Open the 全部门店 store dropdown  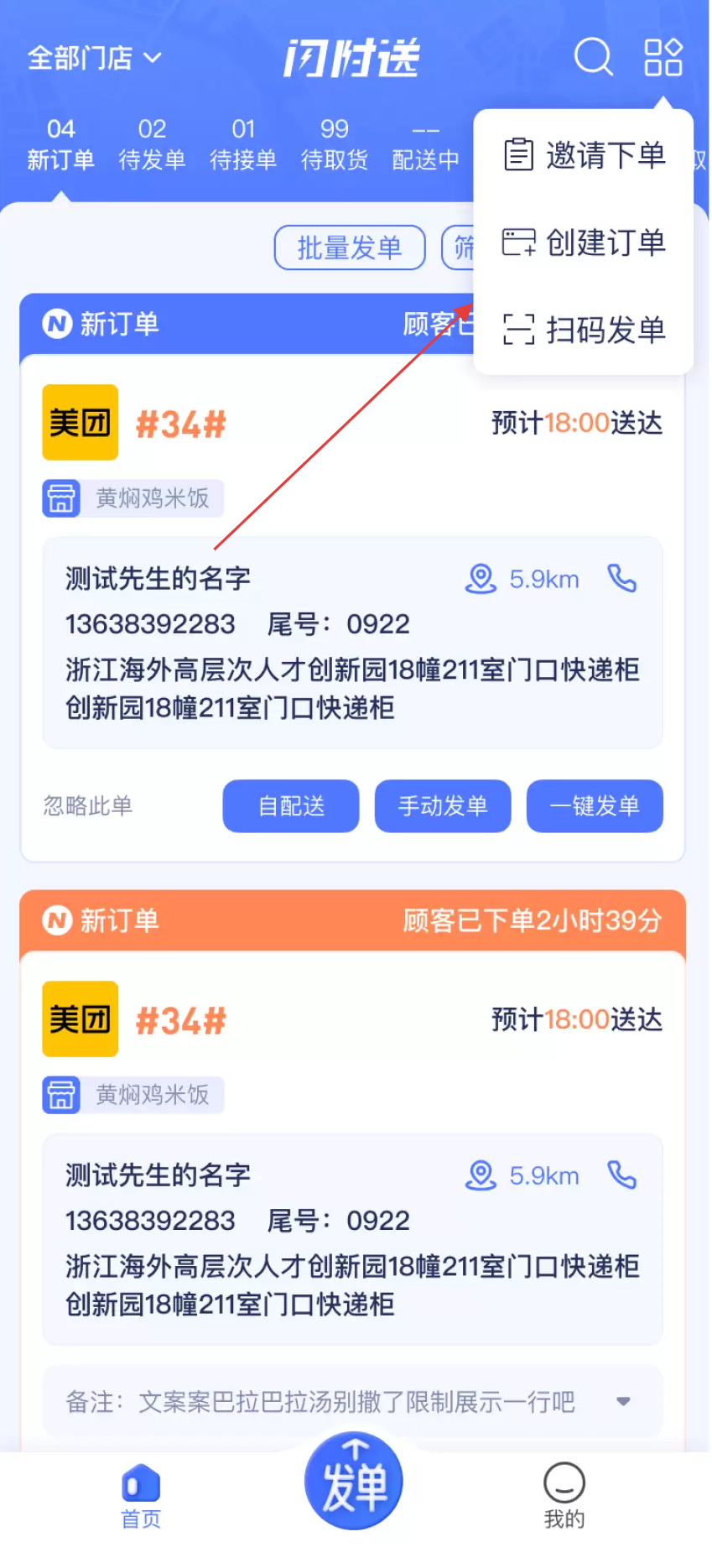[x=94, y=58]
